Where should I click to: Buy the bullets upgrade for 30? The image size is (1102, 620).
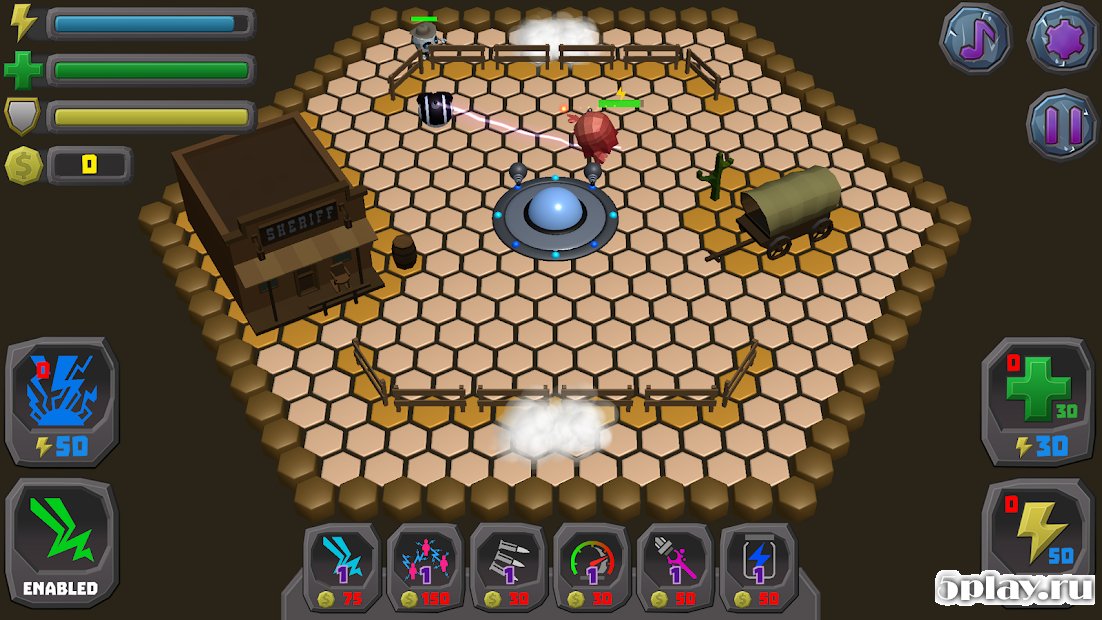tap(508, 566)
